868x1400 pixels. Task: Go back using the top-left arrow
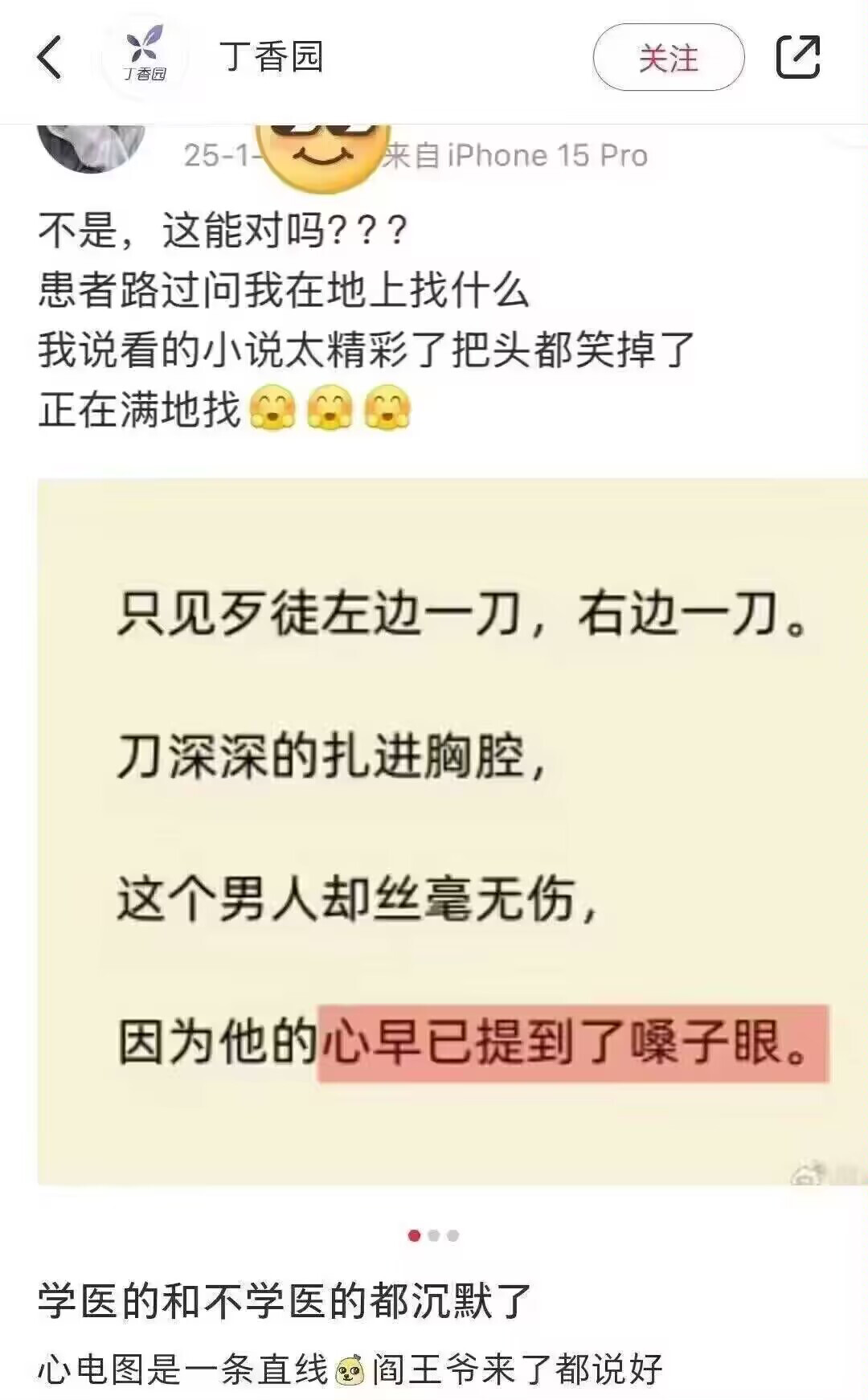[50, 58]
